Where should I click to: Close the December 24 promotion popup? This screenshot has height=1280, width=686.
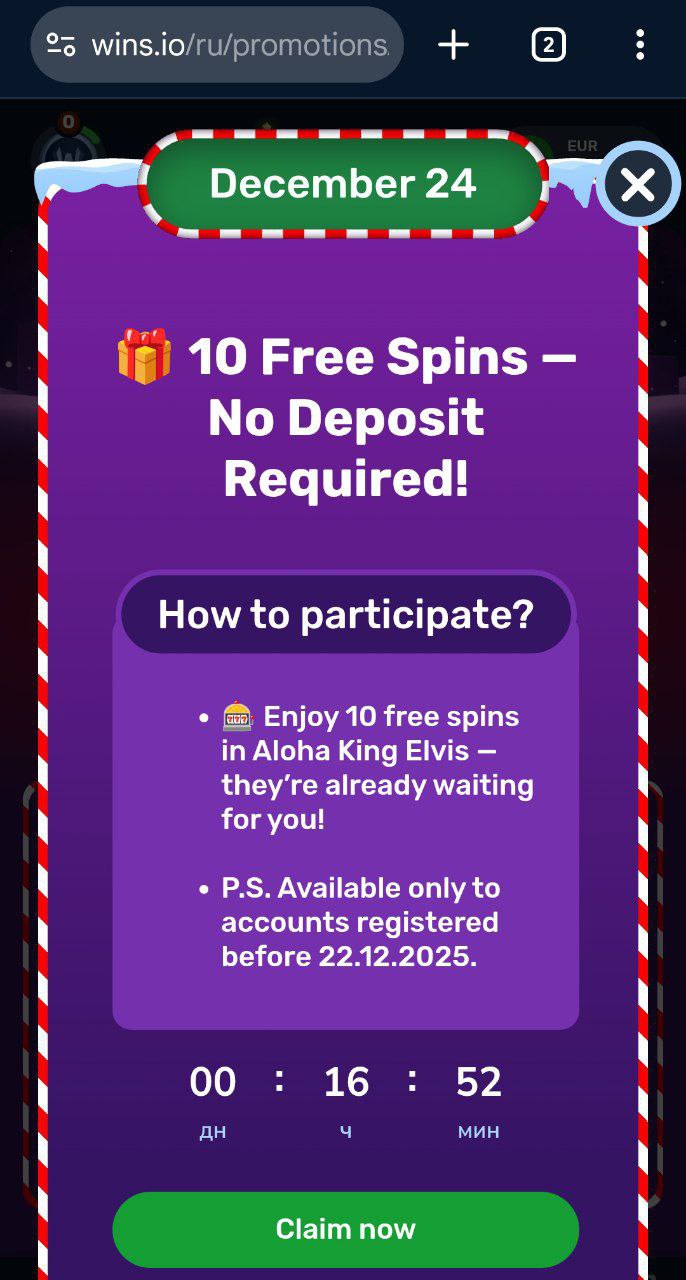click(x=638, y=185)
